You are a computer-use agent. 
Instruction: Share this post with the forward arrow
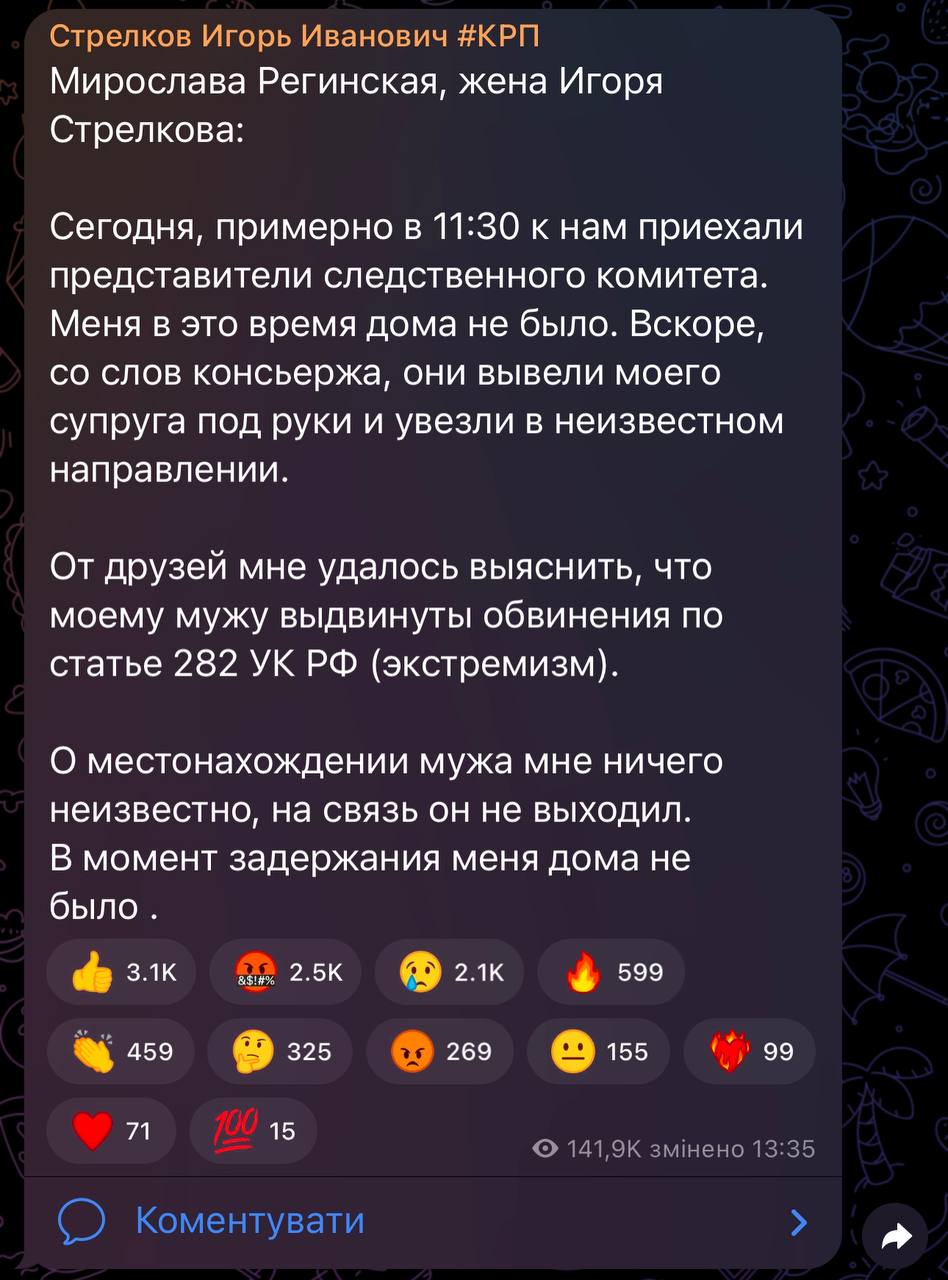click(x=897, y=1238)
